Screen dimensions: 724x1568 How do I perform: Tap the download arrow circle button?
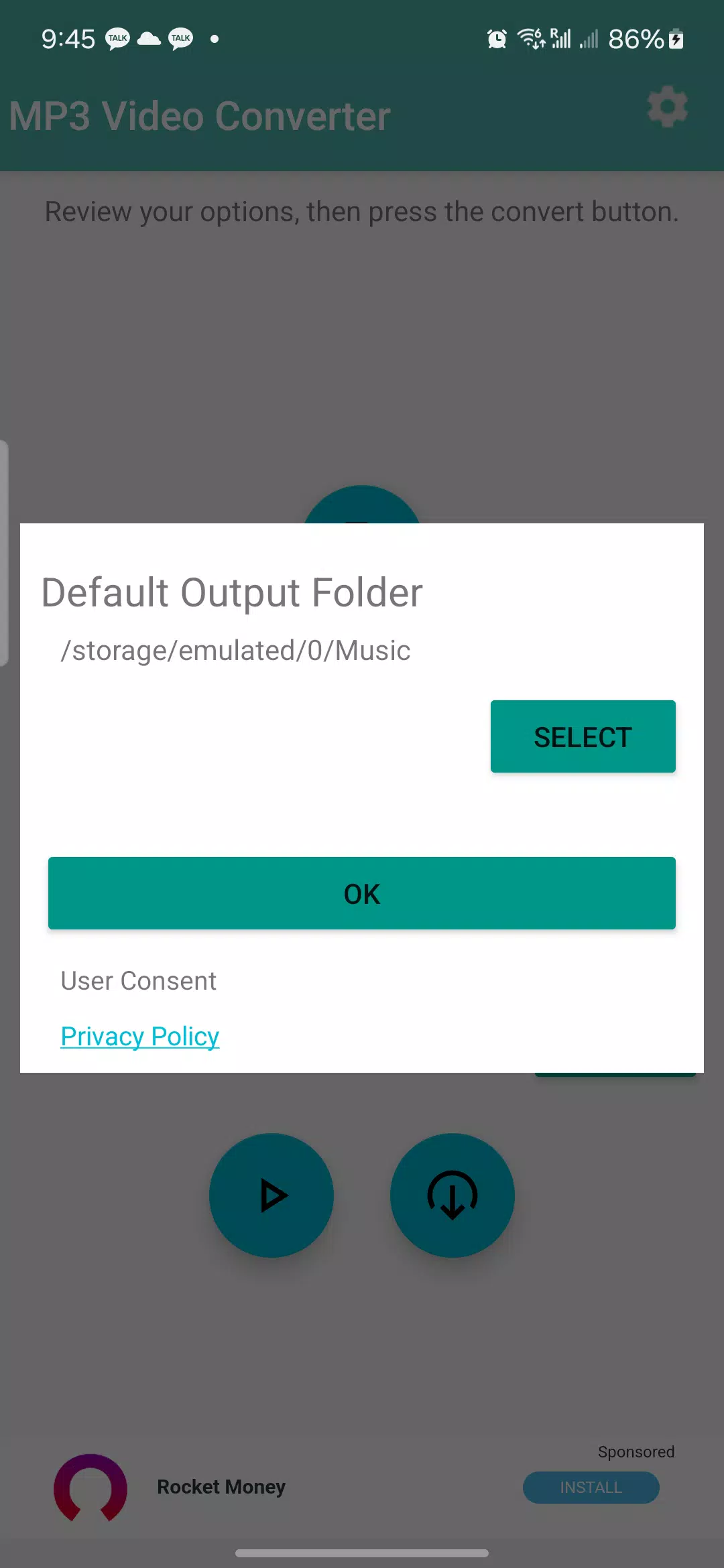(x=452, y=1195)
